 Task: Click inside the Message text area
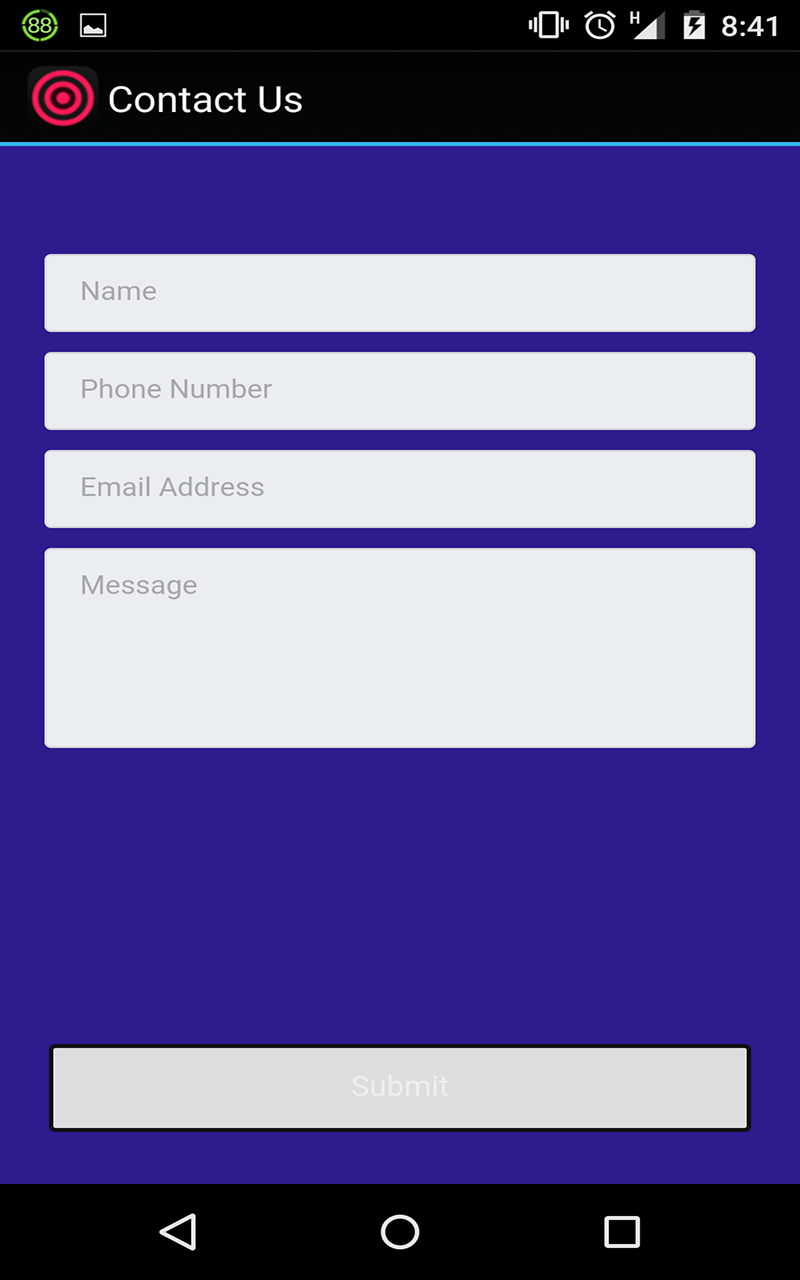click(x=400, y=645)
